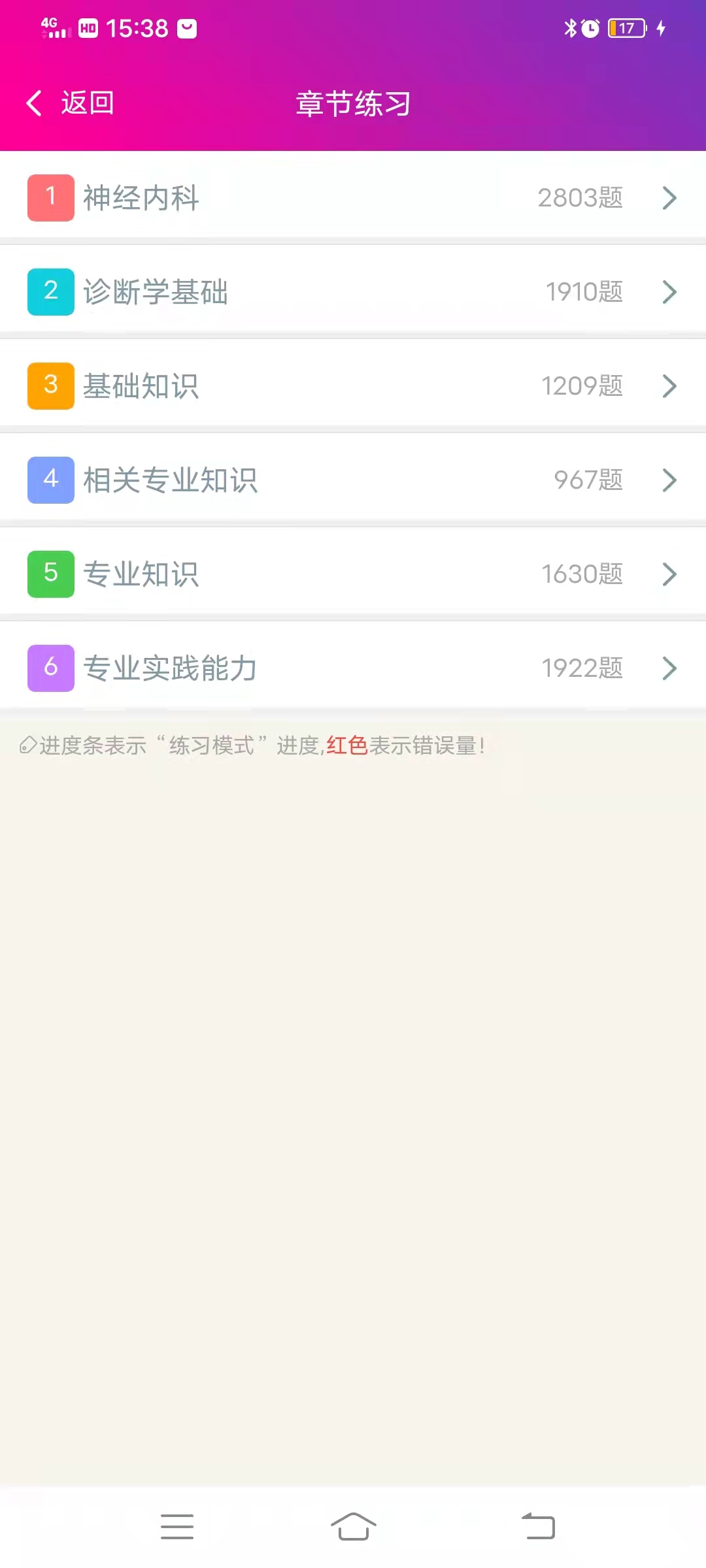This screenshot has width=706, height=1568.
Task: Click the blue number 4 badge for 相关专业知识
Action: pyautogui.click(x=50, y=480)
